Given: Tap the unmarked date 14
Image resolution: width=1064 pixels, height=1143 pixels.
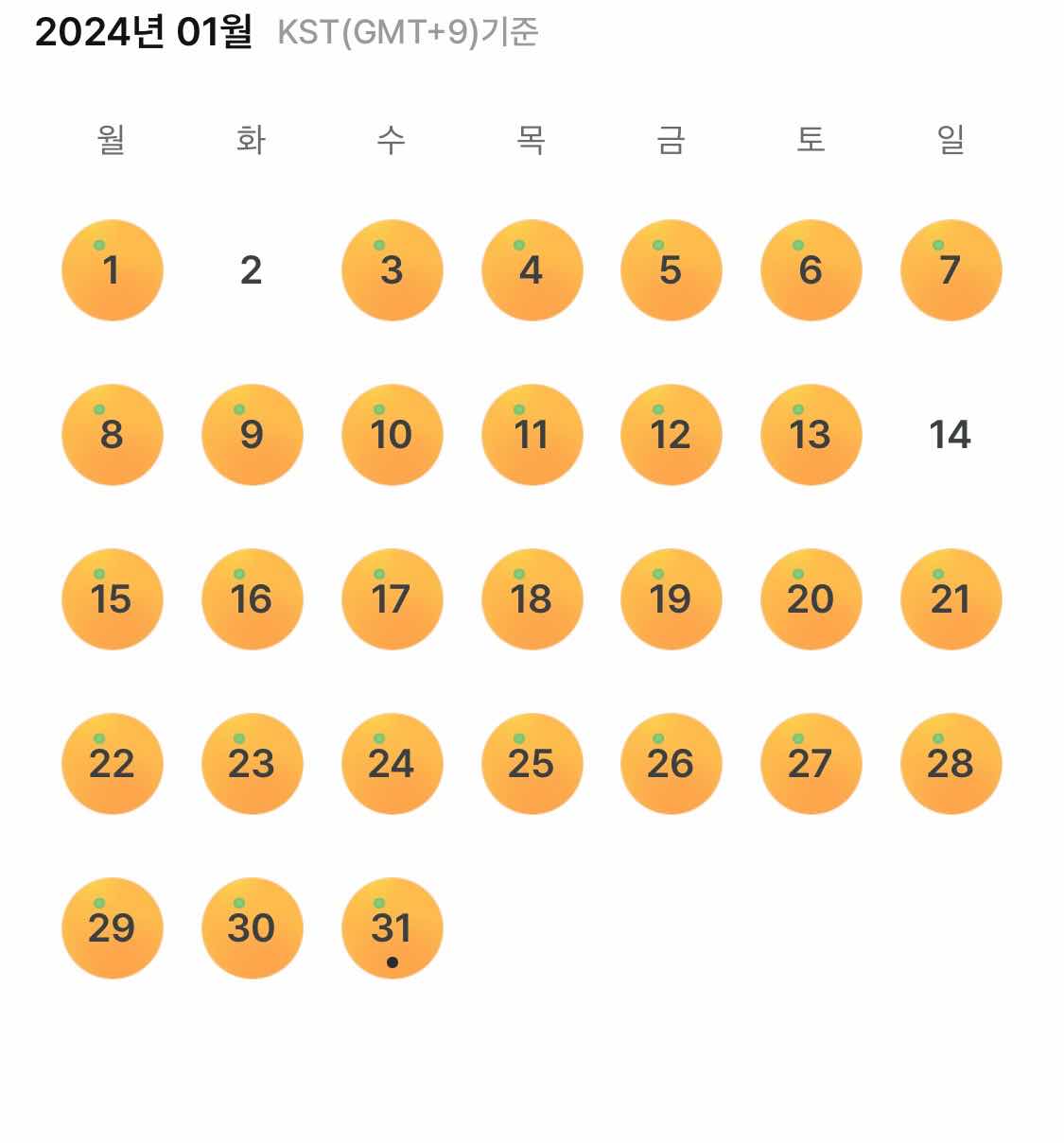Looking at the screenshot, I should [x=950, y=435].
